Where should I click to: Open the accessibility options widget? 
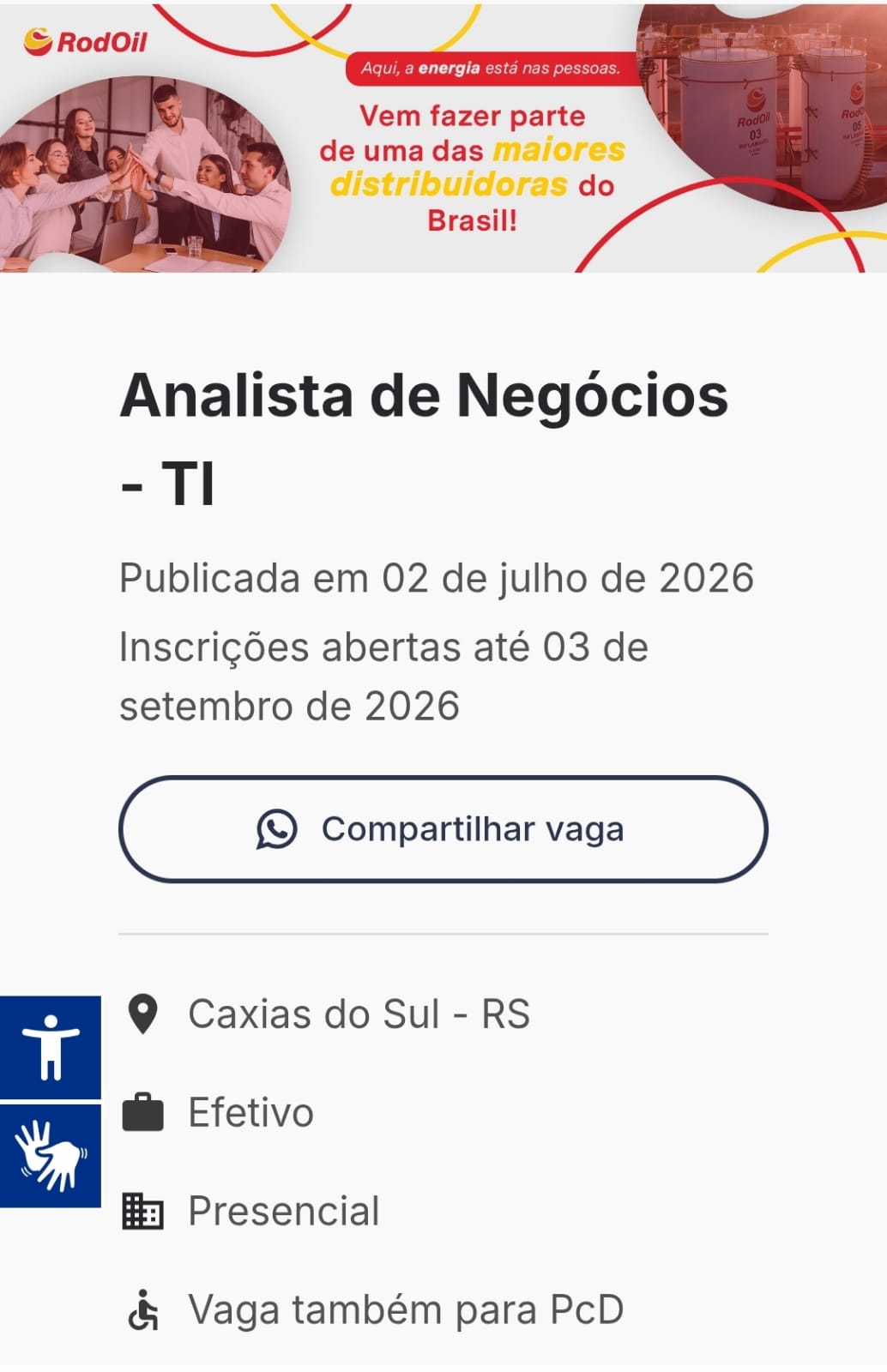pyautogui.click(x=51, y=1047)
